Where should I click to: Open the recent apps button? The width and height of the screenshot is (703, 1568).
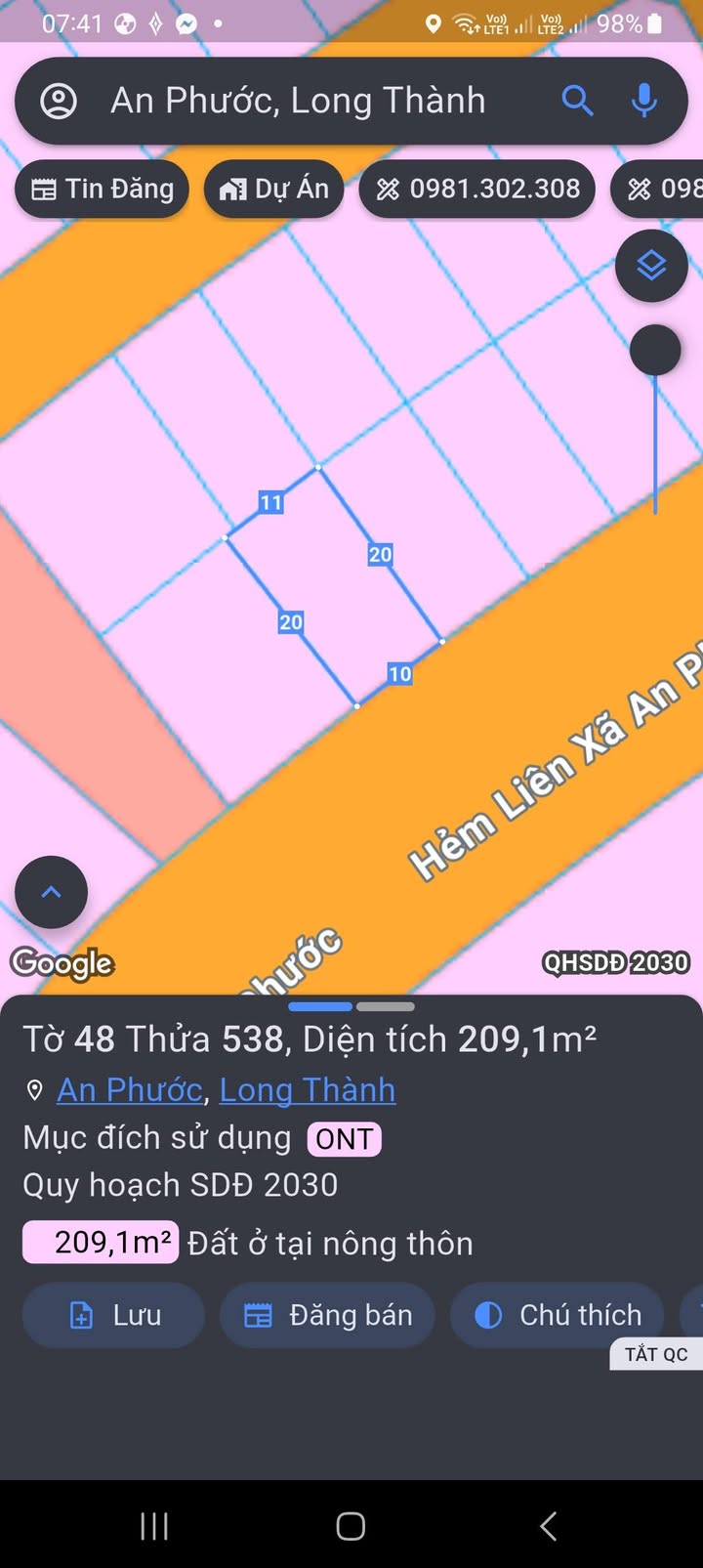pyautogui.click(x=154, y=1526)
